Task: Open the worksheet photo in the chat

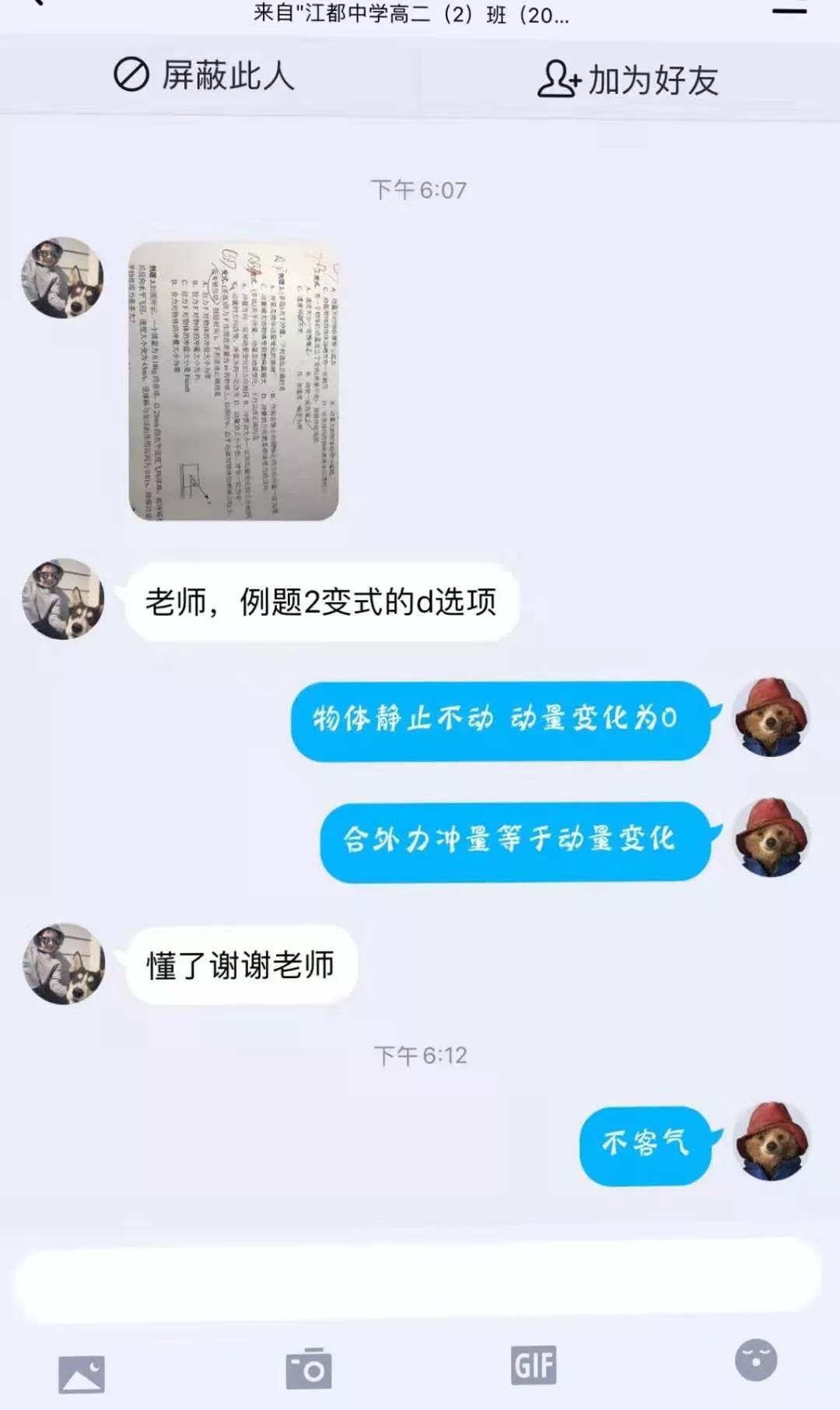Action: [x=233, y=381]
